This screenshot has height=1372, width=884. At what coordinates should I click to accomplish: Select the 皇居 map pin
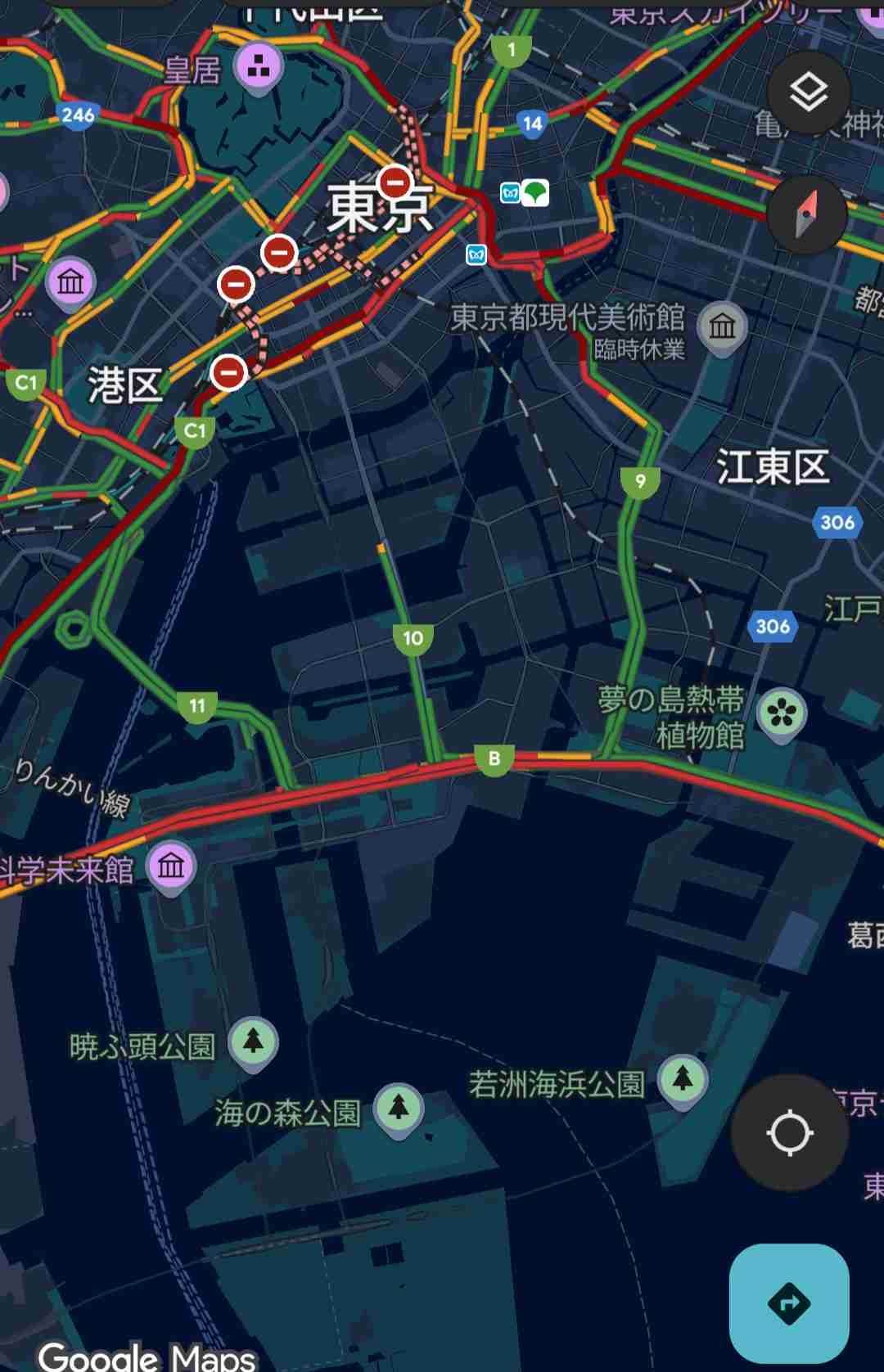tap(259, 69)
